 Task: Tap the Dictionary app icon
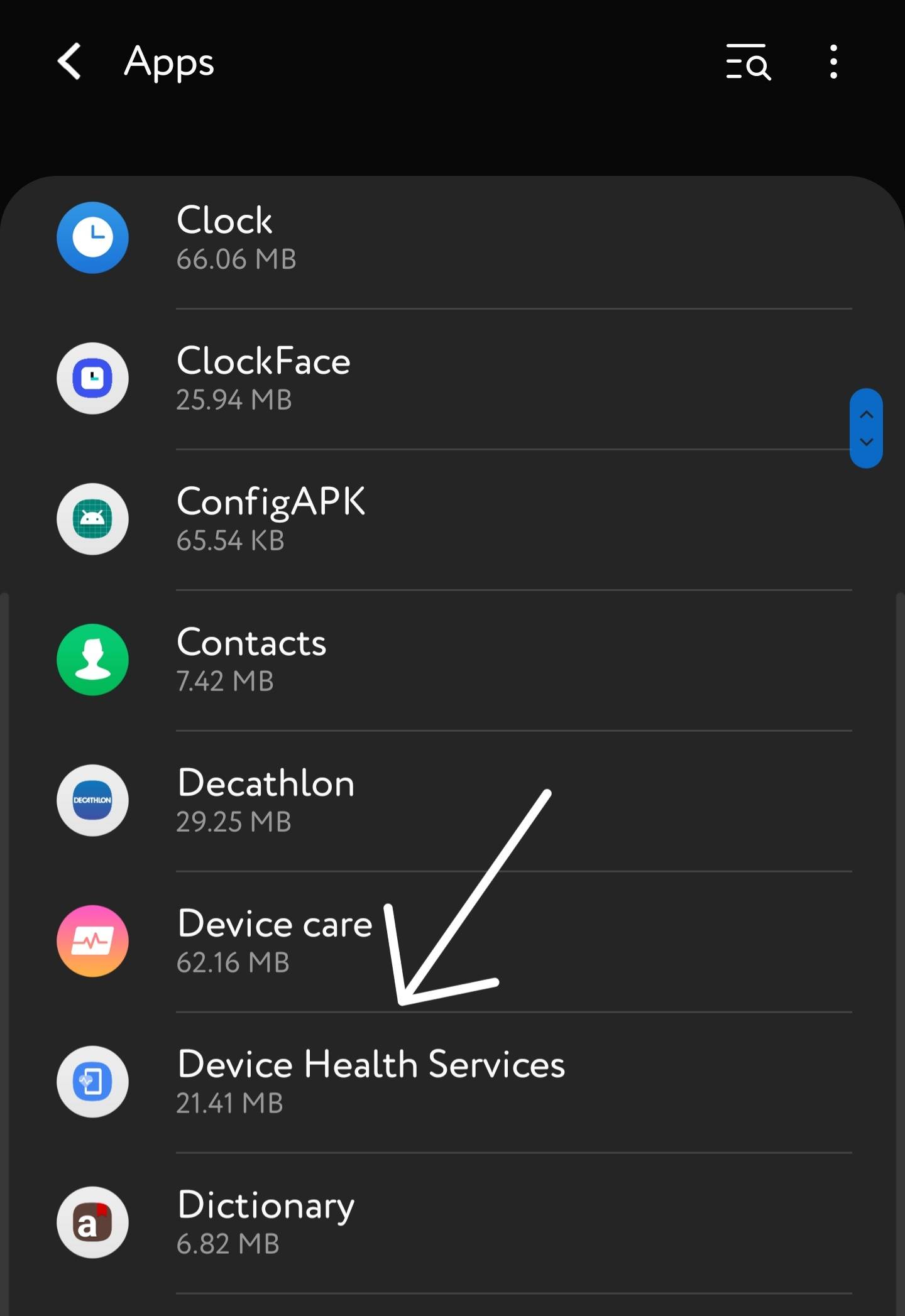[x=92, y=1222]
